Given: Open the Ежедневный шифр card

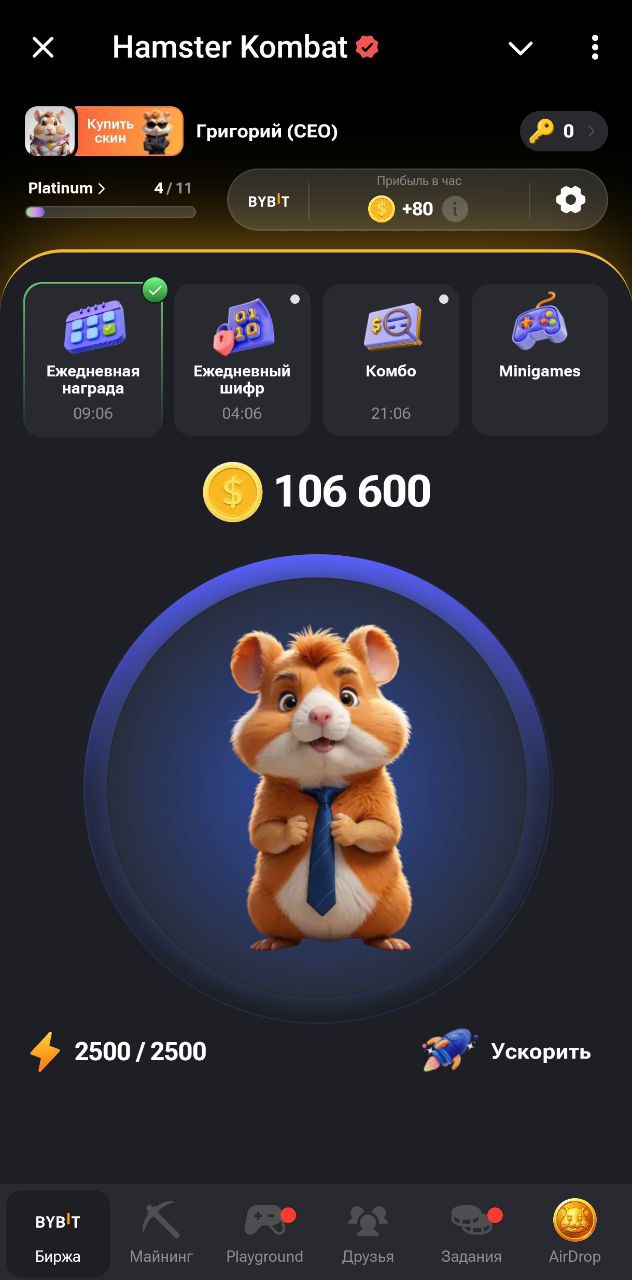Looking at the screenshot, I should tap(242, 360).
